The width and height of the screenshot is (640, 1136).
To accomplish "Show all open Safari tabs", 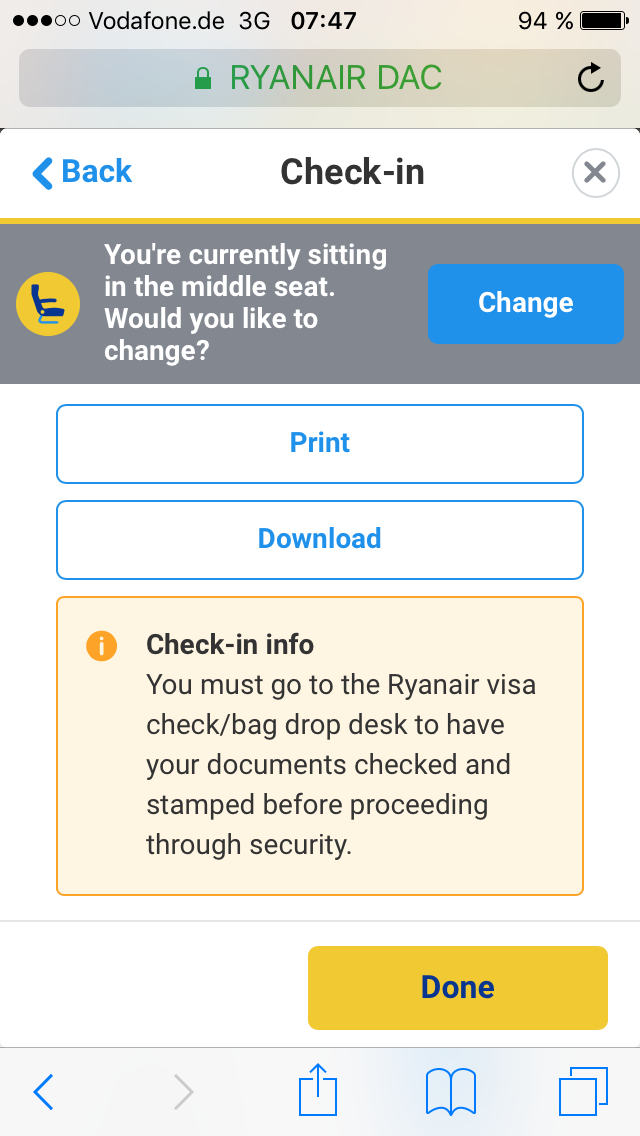I will 582,1090.
